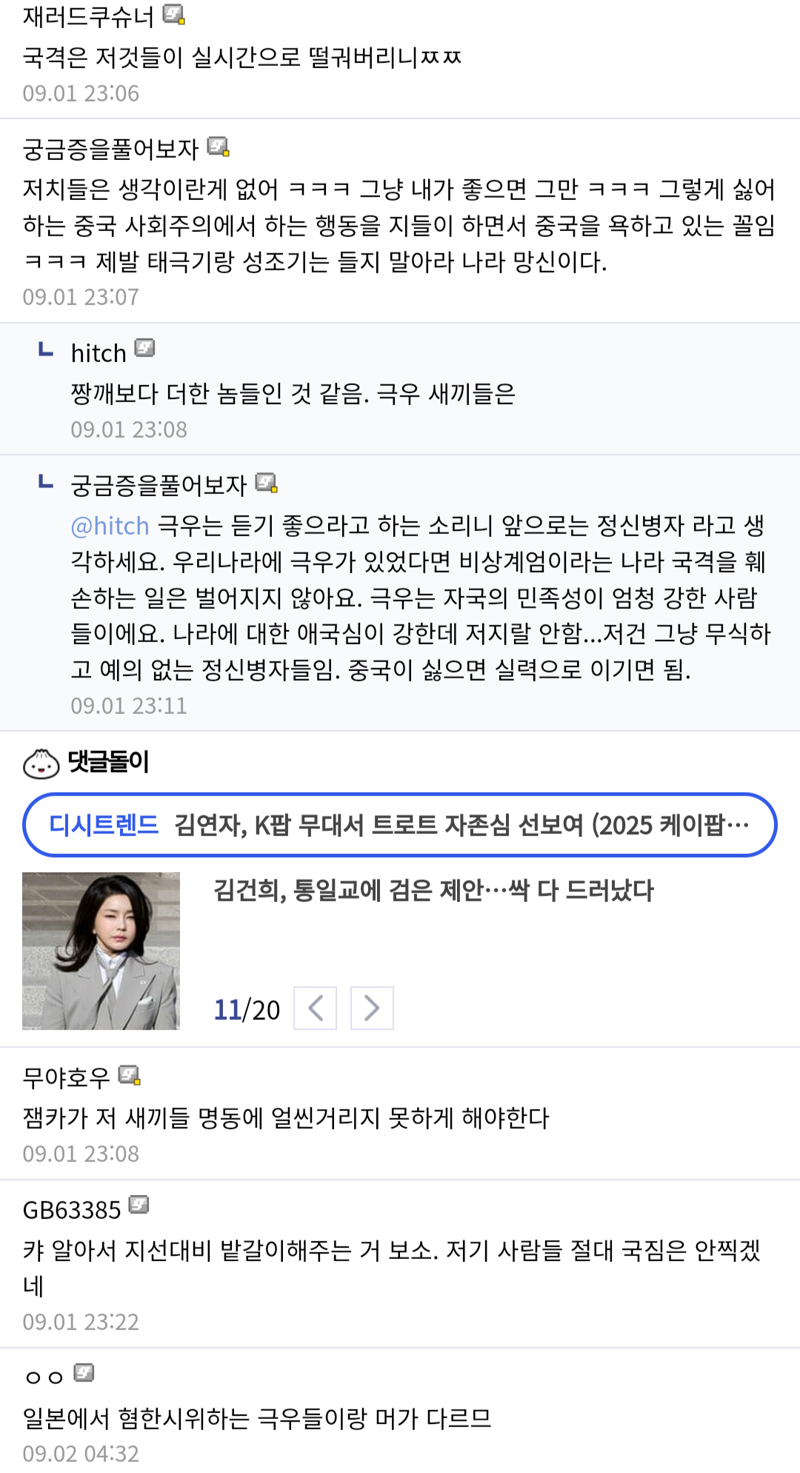Open GB63385's user profile
This screenshot has height=1473, width=800.
point(72,1209)
